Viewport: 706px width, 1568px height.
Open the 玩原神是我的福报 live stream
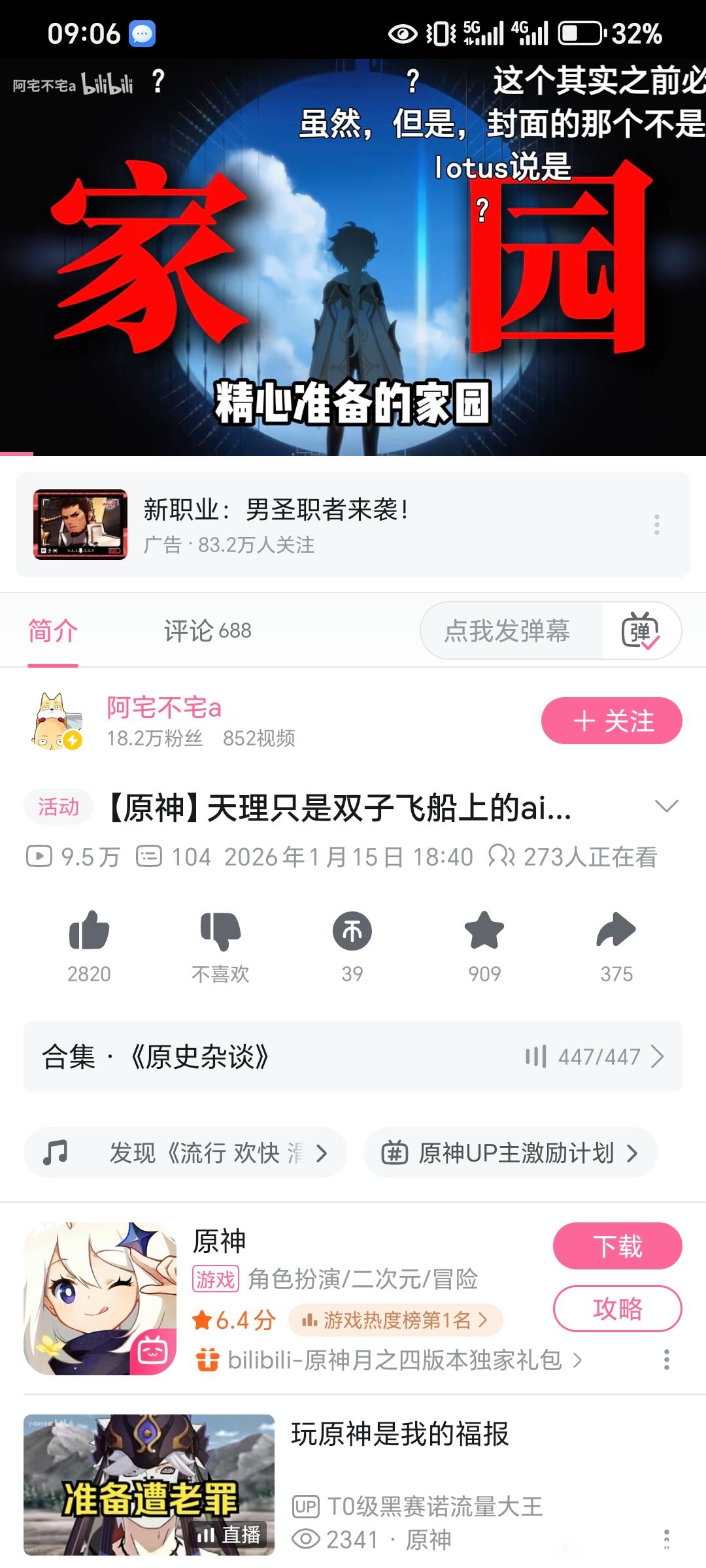click(x=399, y=1435)
